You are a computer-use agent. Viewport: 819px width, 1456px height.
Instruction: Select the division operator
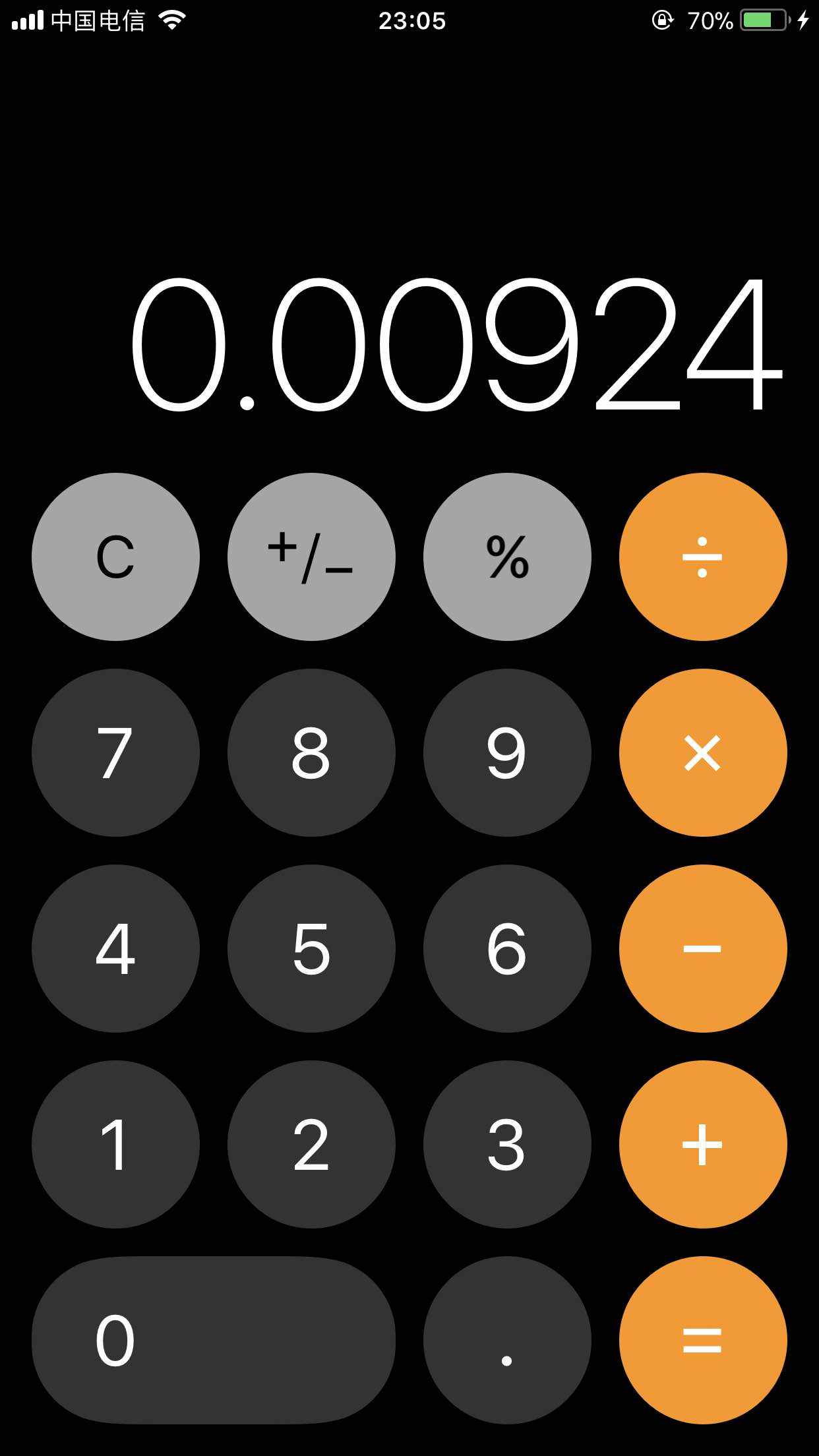703,557
